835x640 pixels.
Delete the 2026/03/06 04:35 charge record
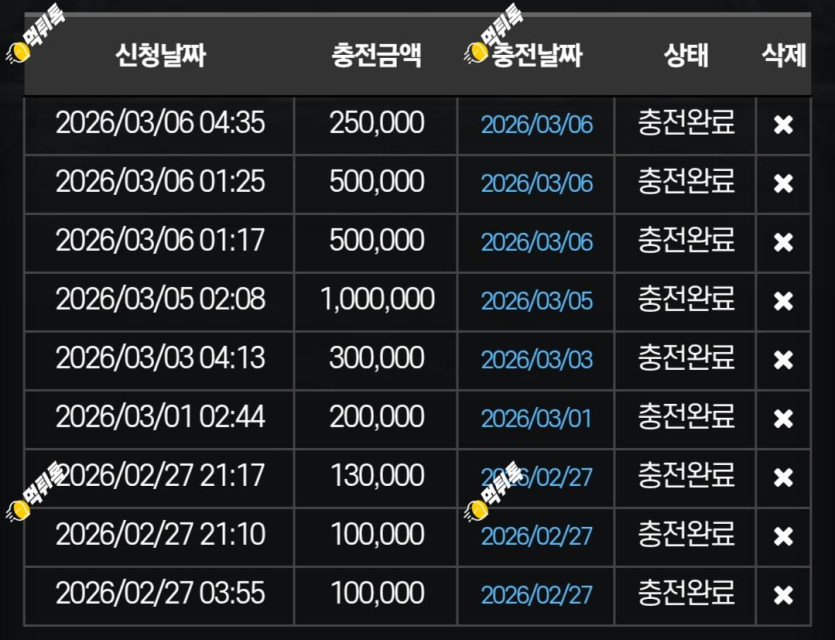point(783,125)
